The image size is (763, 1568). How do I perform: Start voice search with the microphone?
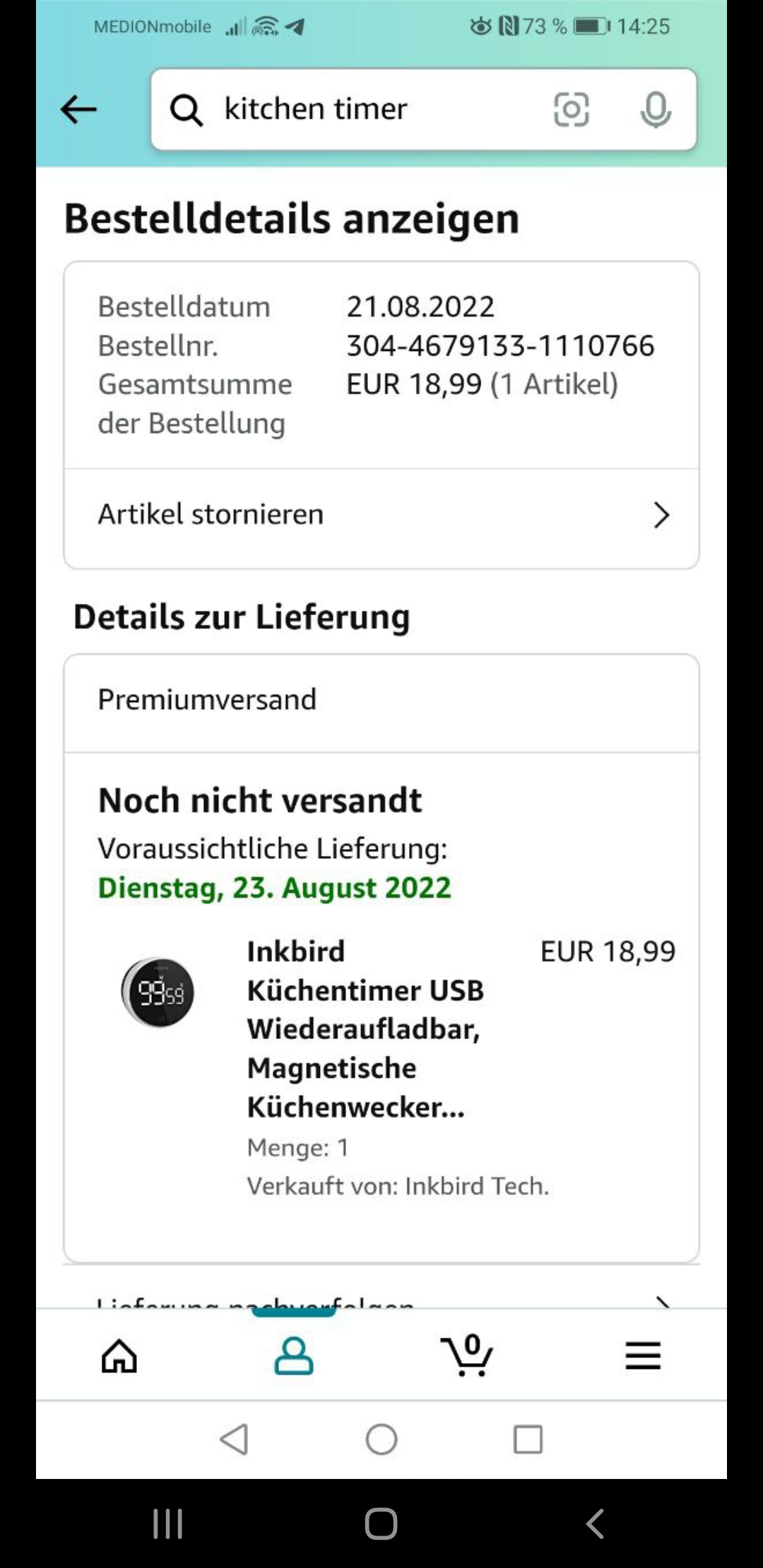(x=656, y=109)
